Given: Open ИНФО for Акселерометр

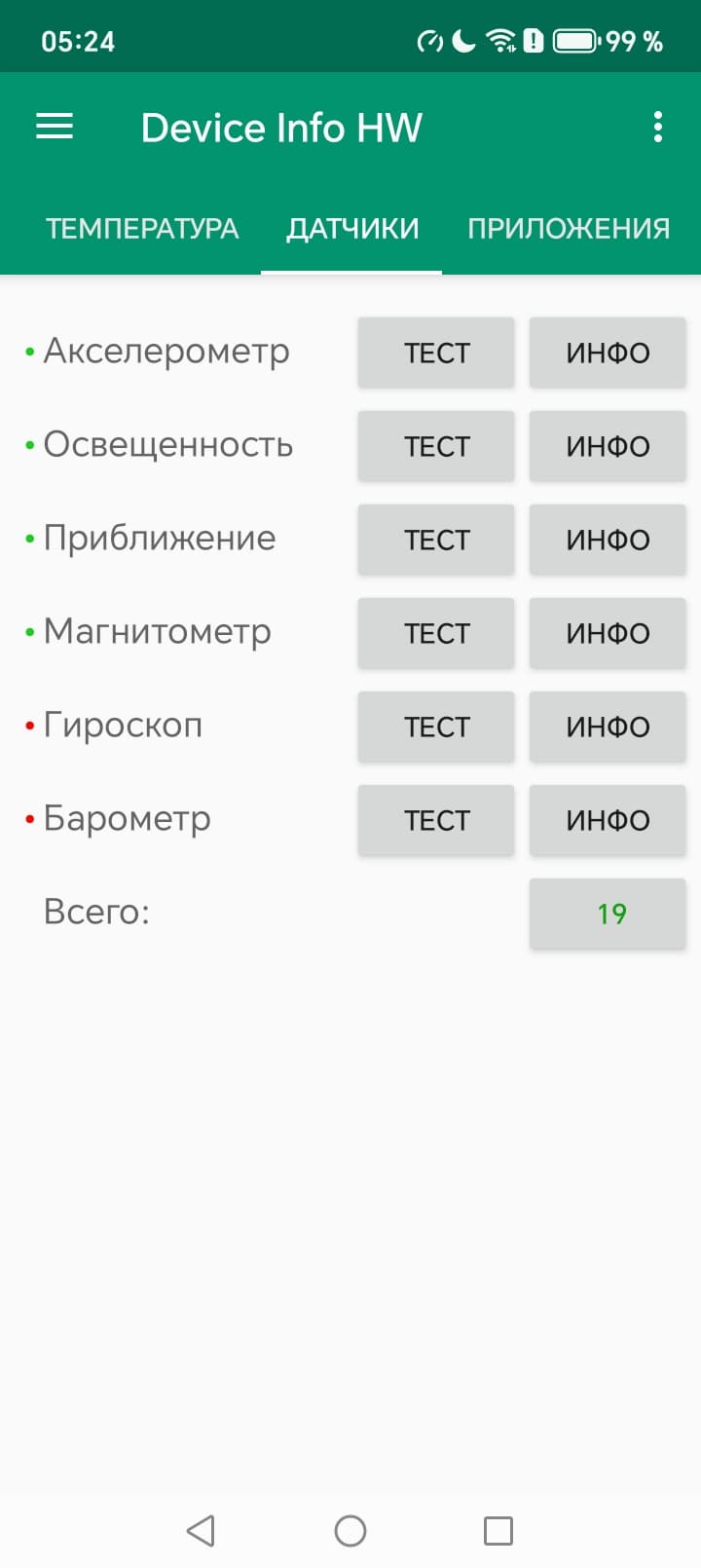Looking at the screenshot, I should click(x=608, y=353).
